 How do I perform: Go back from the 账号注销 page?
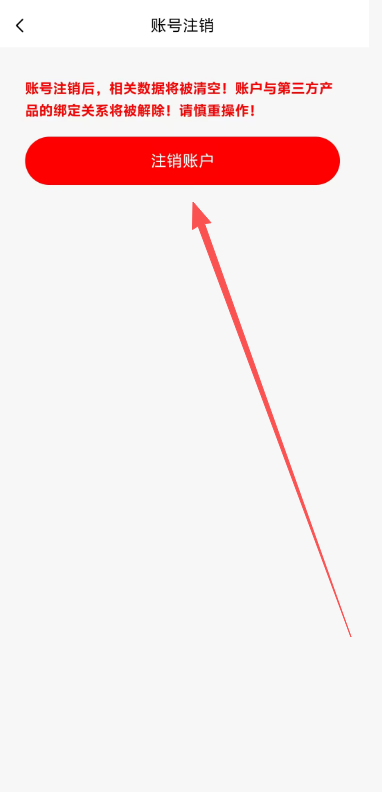tap(20, 25)
